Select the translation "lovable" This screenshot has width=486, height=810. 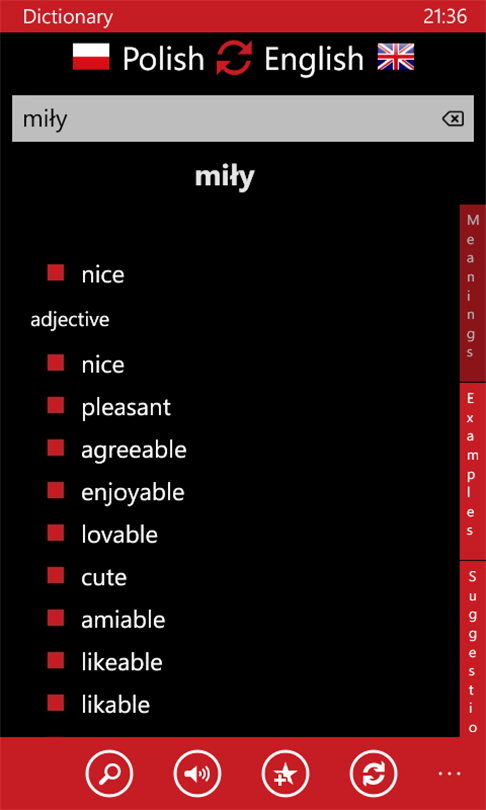[x=119, y=535]
